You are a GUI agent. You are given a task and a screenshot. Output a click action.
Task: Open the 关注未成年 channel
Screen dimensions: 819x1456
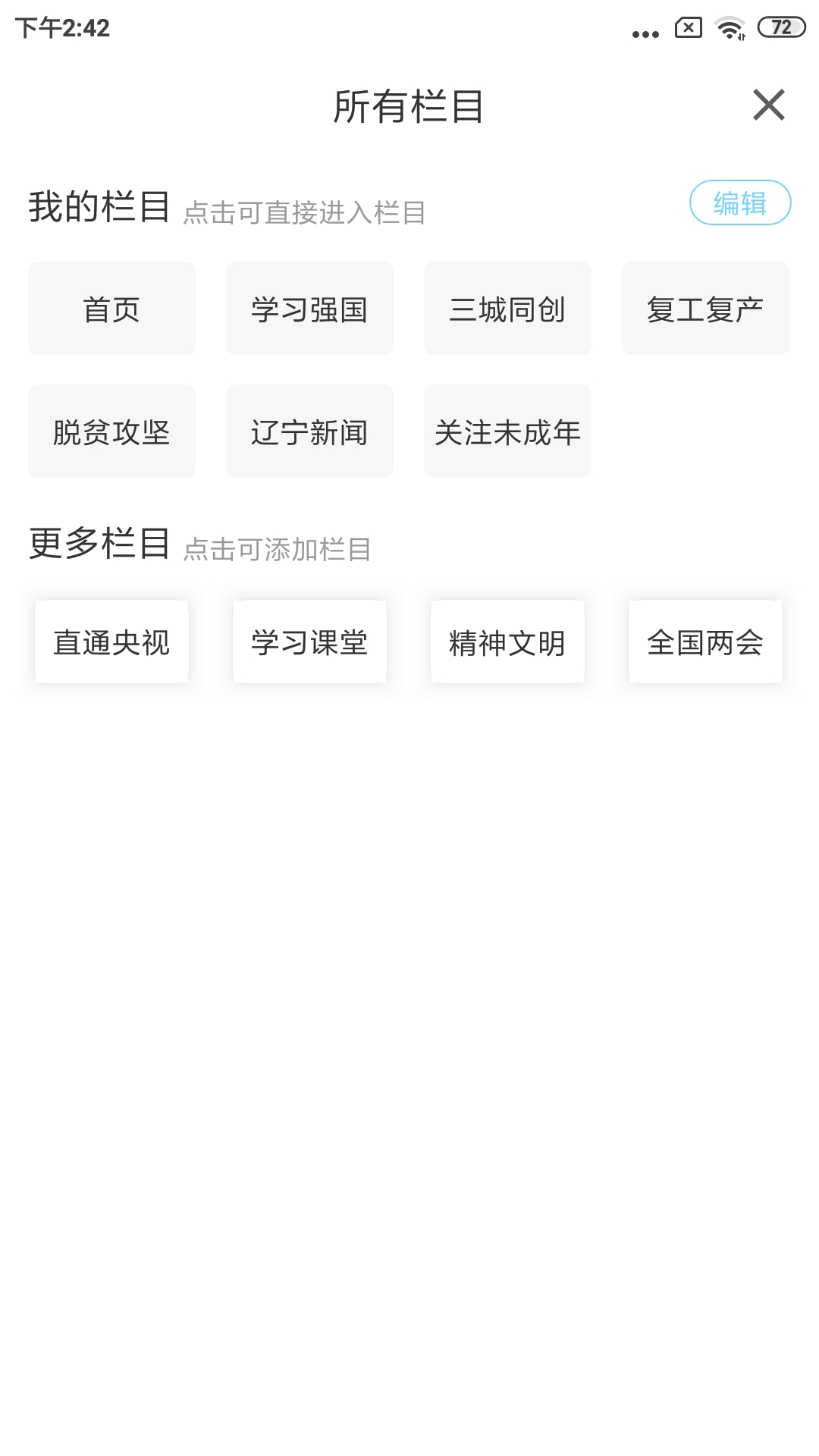pyautogui.click(x=507, y=431)
